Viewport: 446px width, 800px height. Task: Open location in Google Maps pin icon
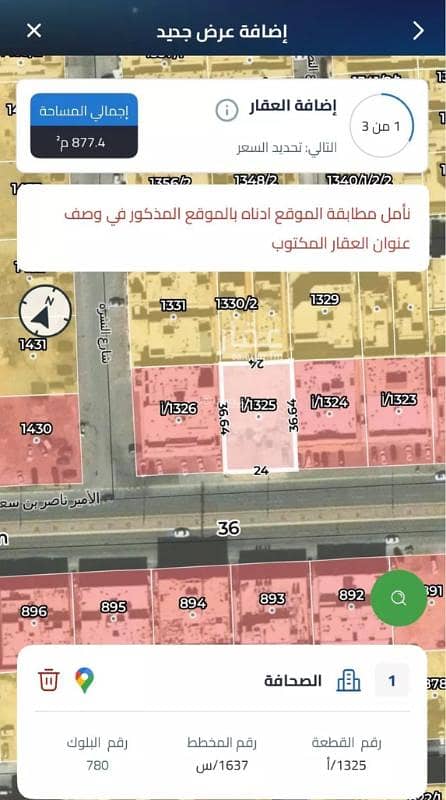[84, 680]
